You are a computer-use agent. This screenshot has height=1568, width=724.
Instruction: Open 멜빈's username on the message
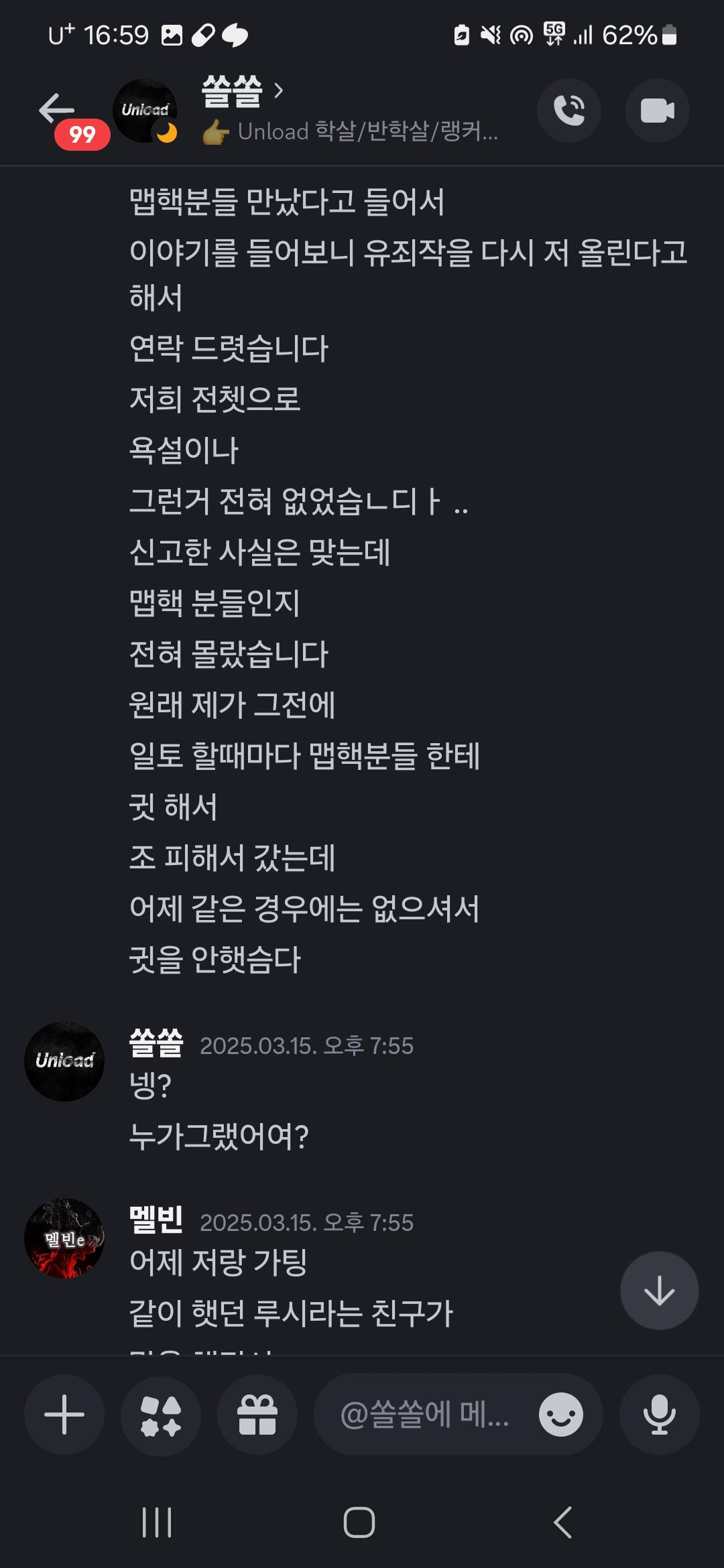click(x=156, y=1220)
